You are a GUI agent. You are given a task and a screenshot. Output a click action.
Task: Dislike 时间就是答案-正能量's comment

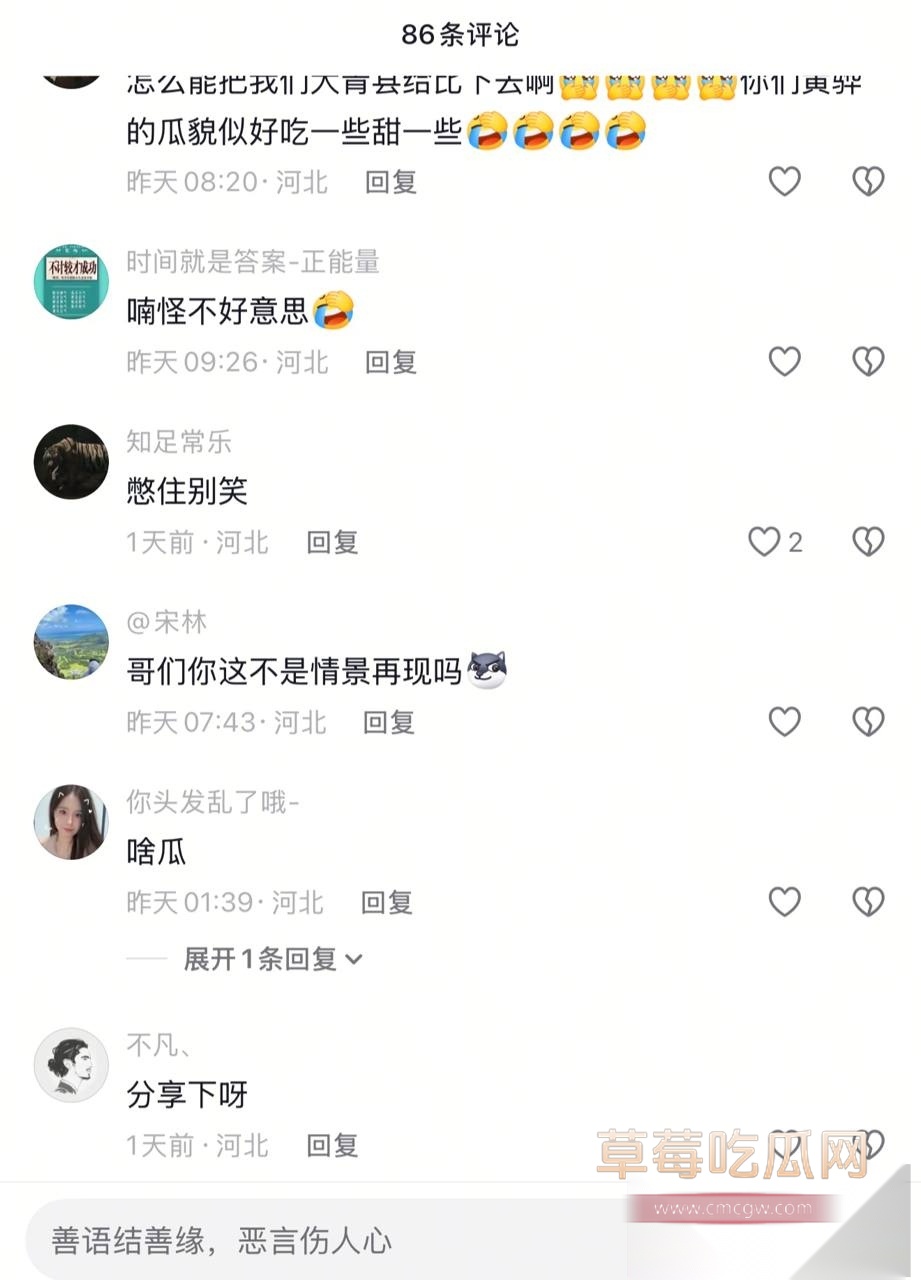[868, 361]
